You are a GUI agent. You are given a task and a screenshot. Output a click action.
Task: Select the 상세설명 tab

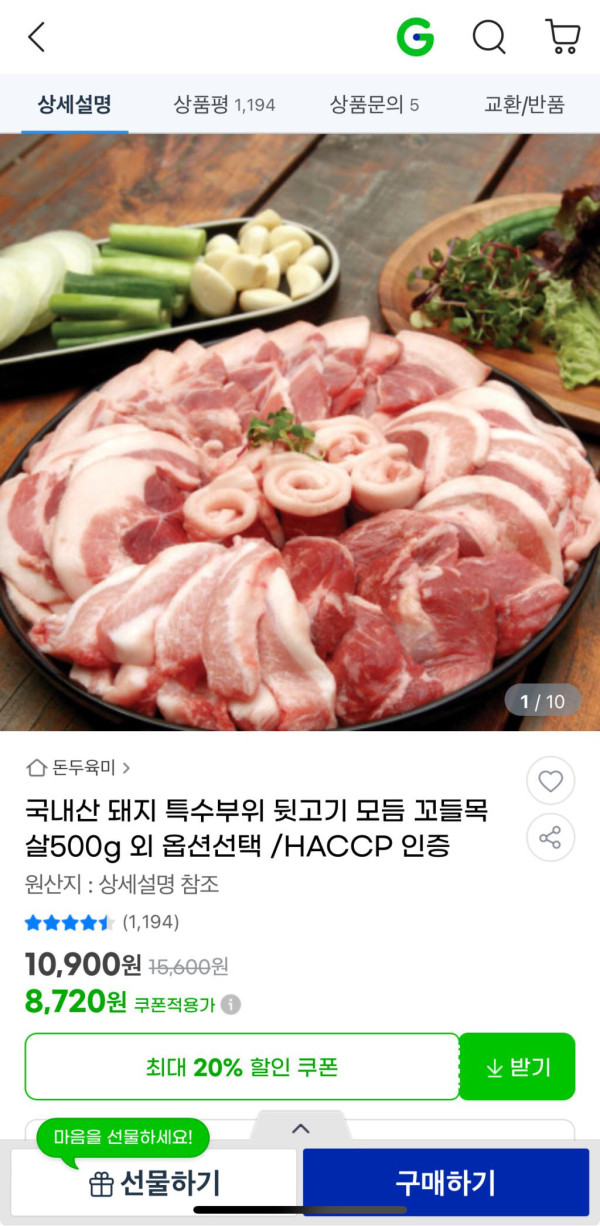[74, 104]
